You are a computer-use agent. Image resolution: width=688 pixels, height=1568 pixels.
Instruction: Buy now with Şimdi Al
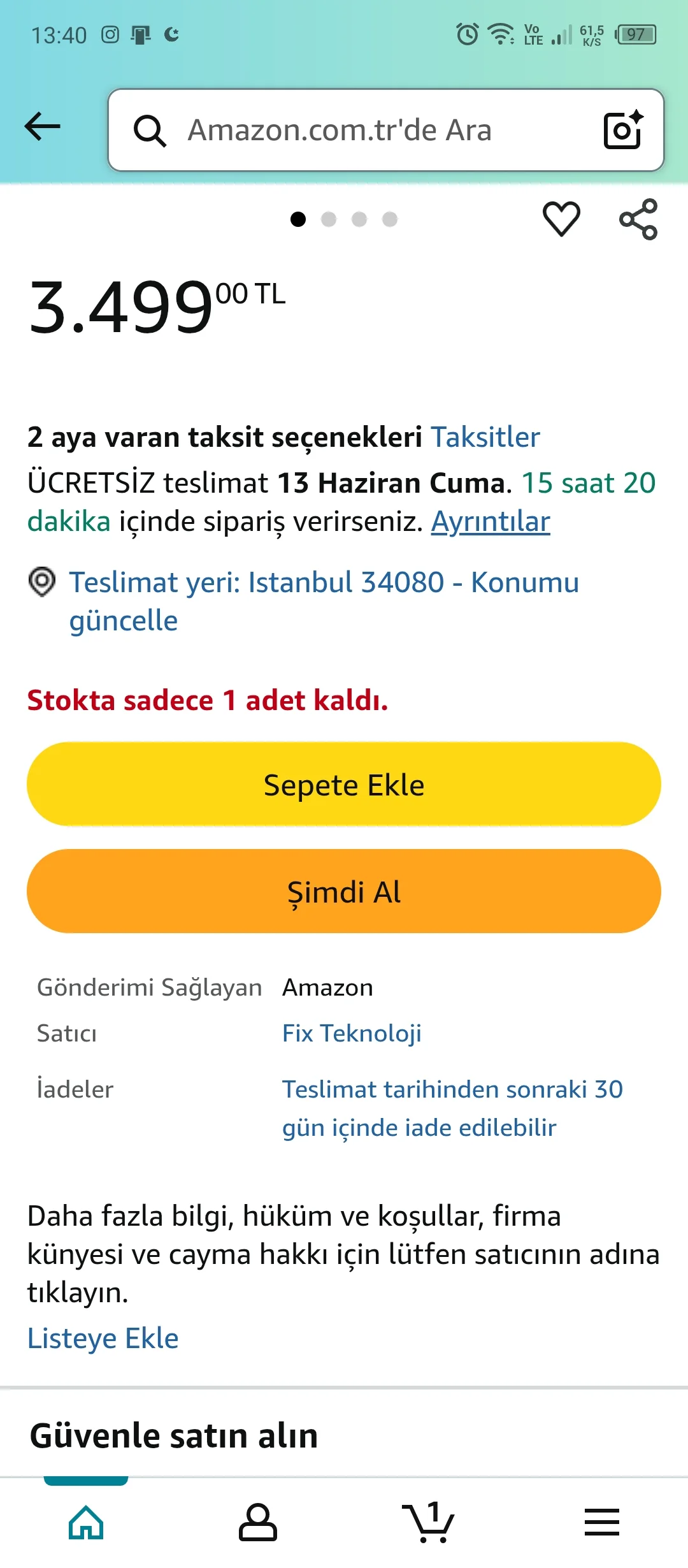coord(344,891)
